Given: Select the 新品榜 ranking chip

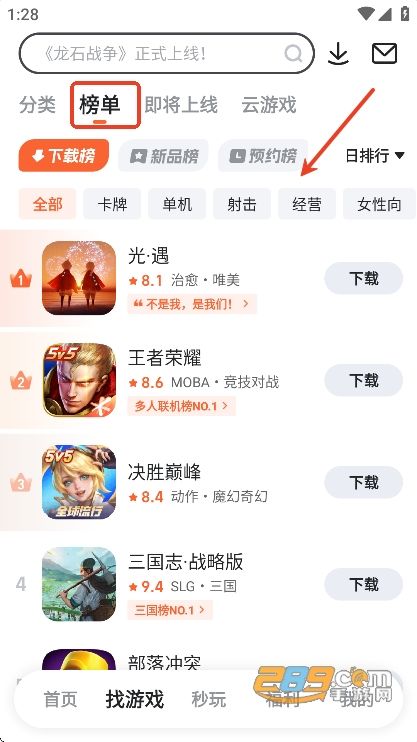Looking at the screenshot, I should pos(163,156).
